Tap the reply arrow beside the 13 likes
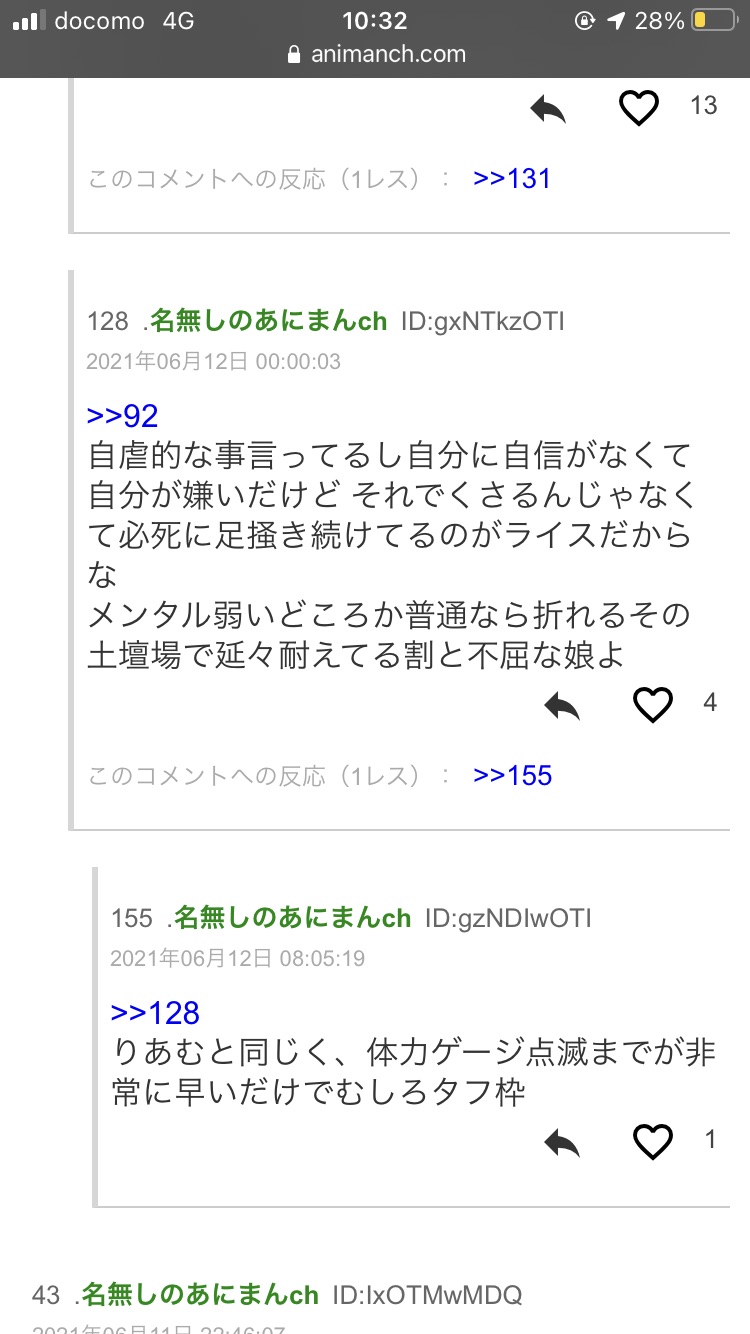 coord(548,108)
